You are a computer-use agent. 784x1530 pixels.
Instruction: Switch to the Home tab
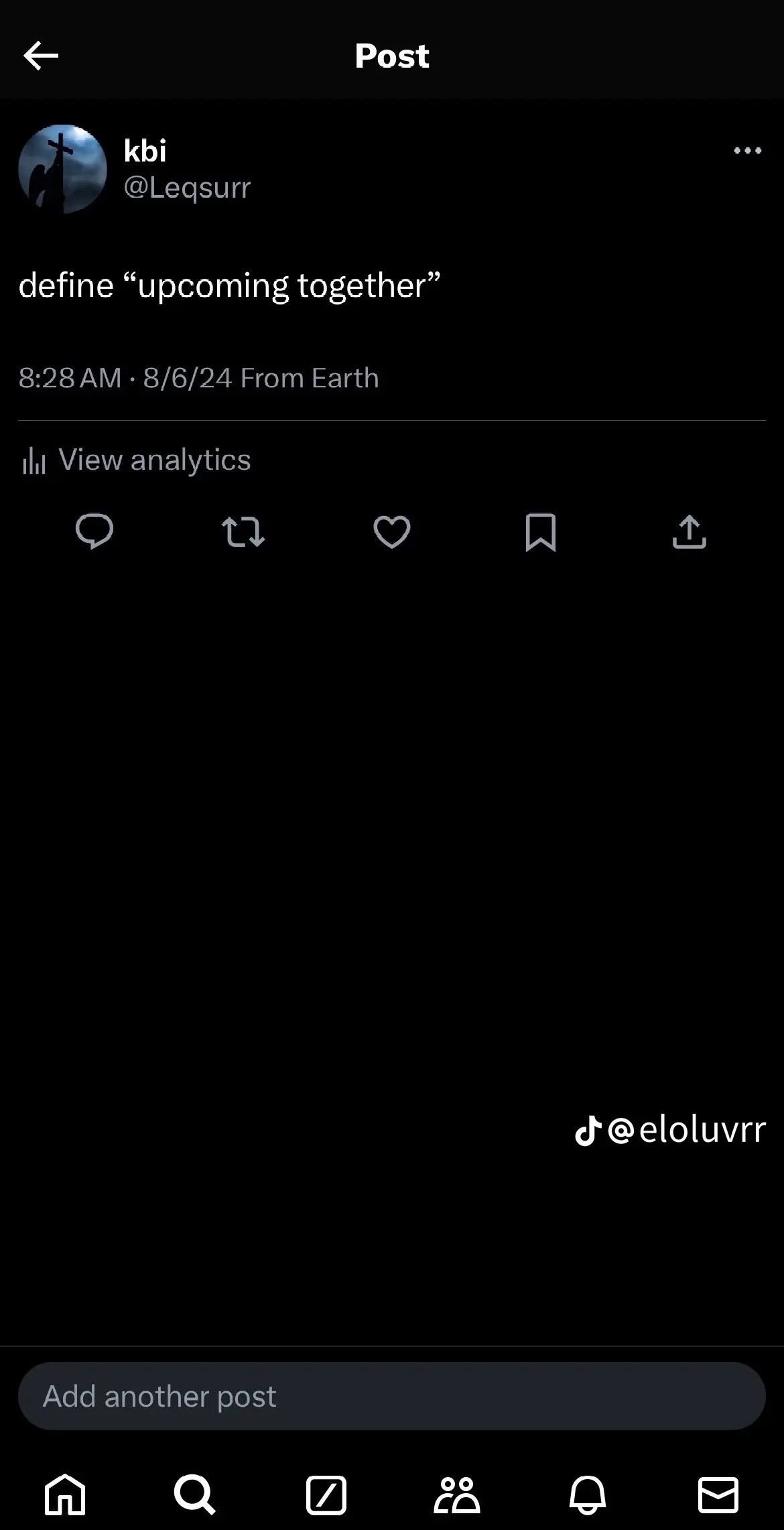tap(65, 1494)
